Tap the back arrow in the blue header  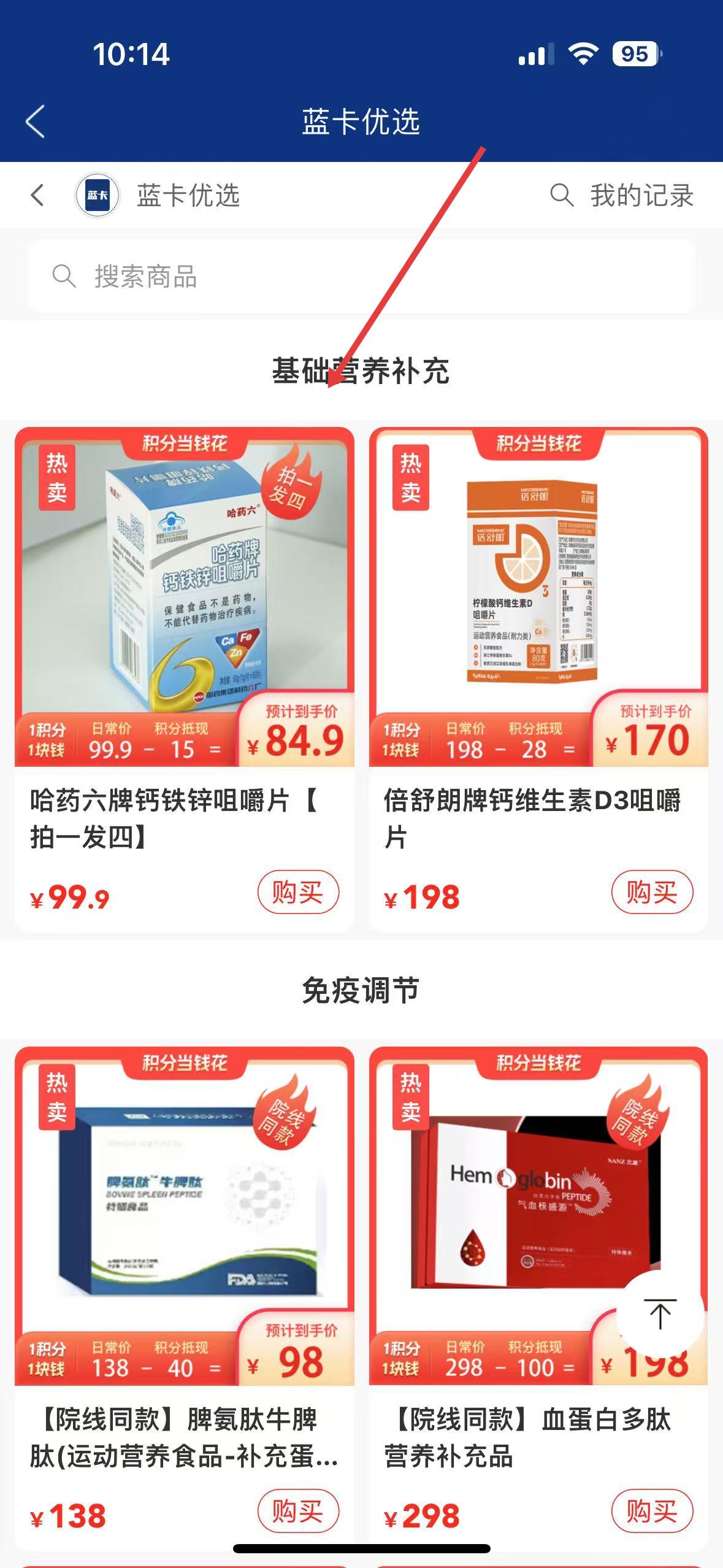click(x=36, y=121)
